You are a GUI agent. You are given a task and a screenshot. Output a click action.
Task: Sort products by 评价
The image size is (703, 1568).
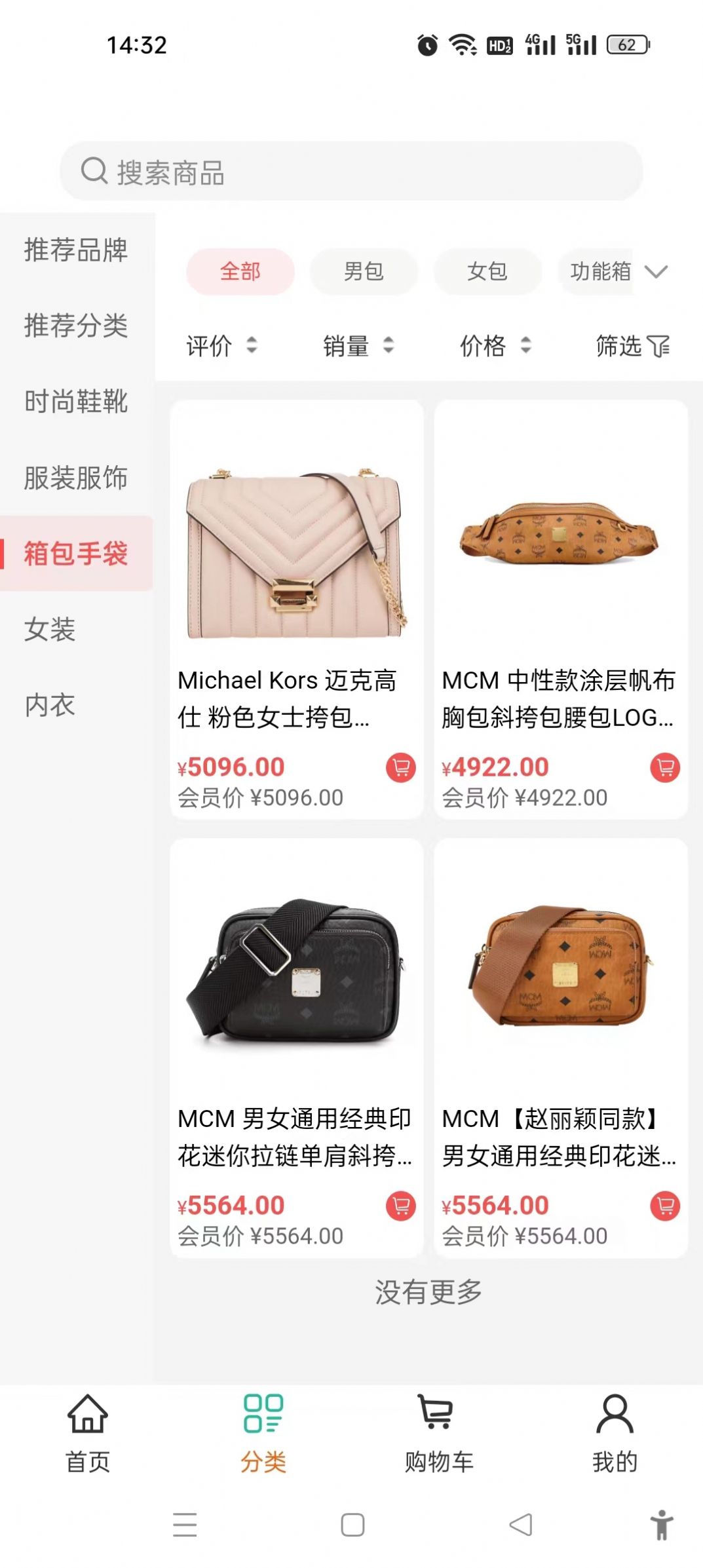[x=221, y=345]
